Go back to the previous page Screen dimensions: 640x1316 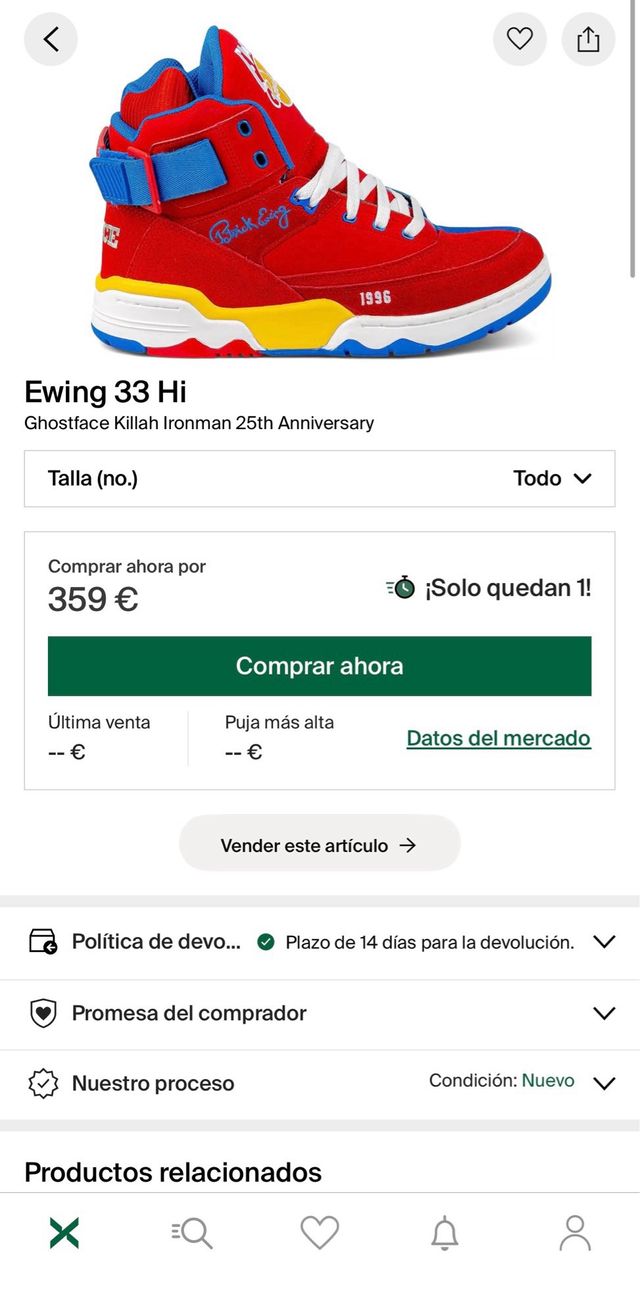coord(51,39)
